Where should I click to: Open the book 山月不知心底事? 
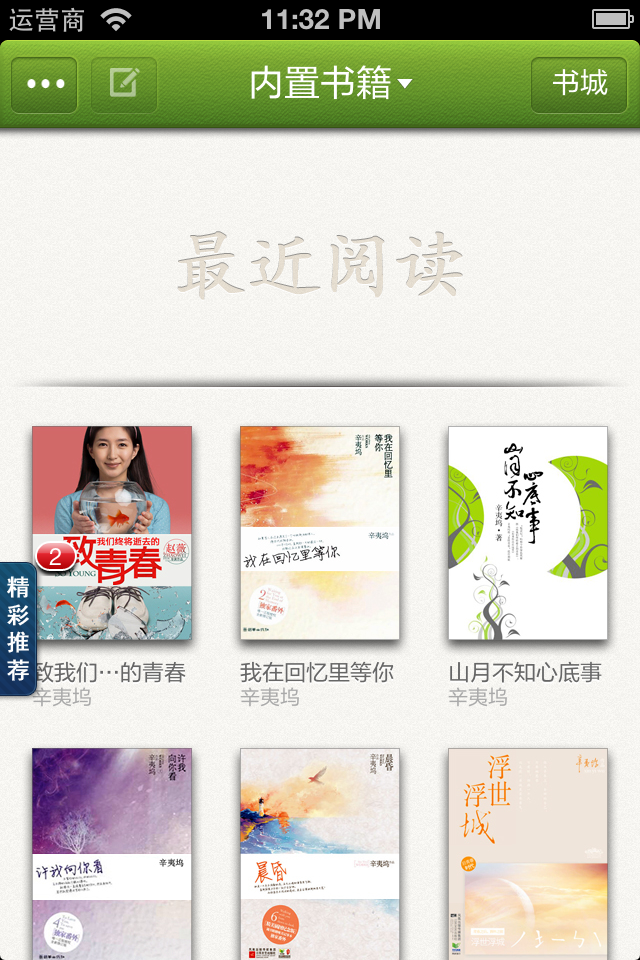[x=528, y=533]
